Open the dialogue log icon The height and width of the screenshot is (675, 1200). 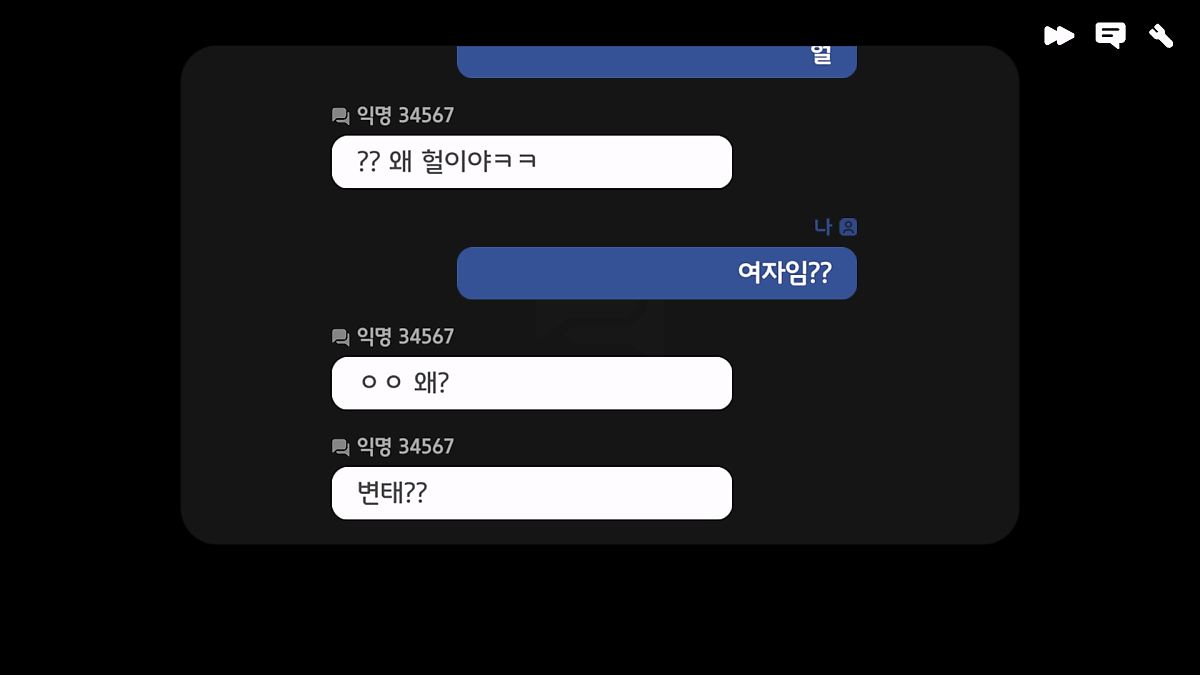[1110, 36]
